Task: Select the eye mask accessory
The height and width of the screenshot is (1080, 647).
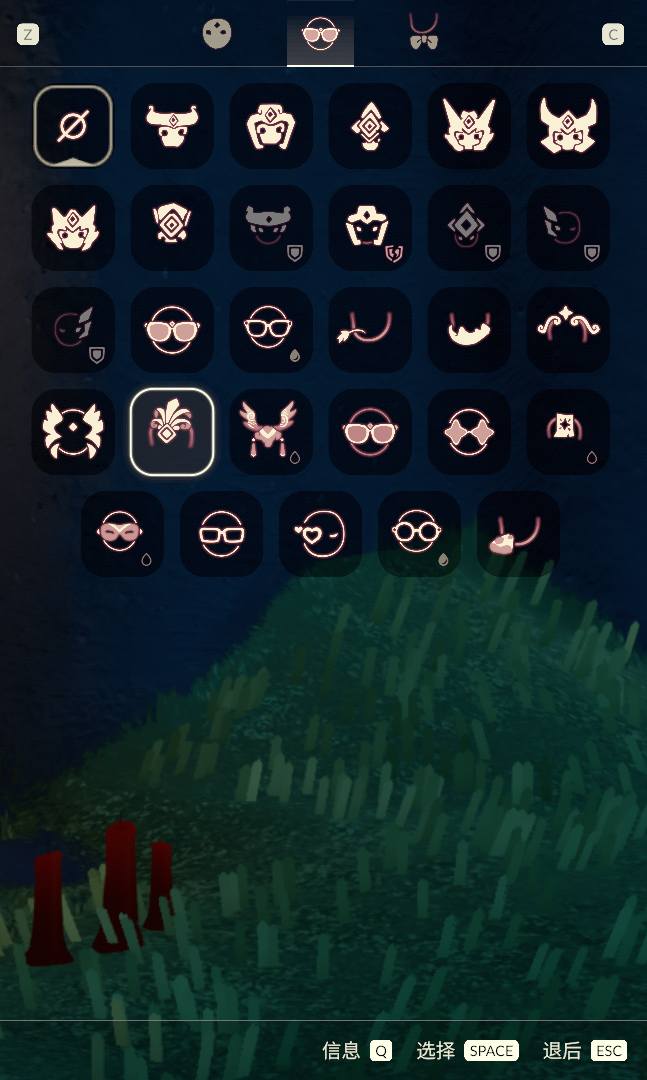Action: 123,534
